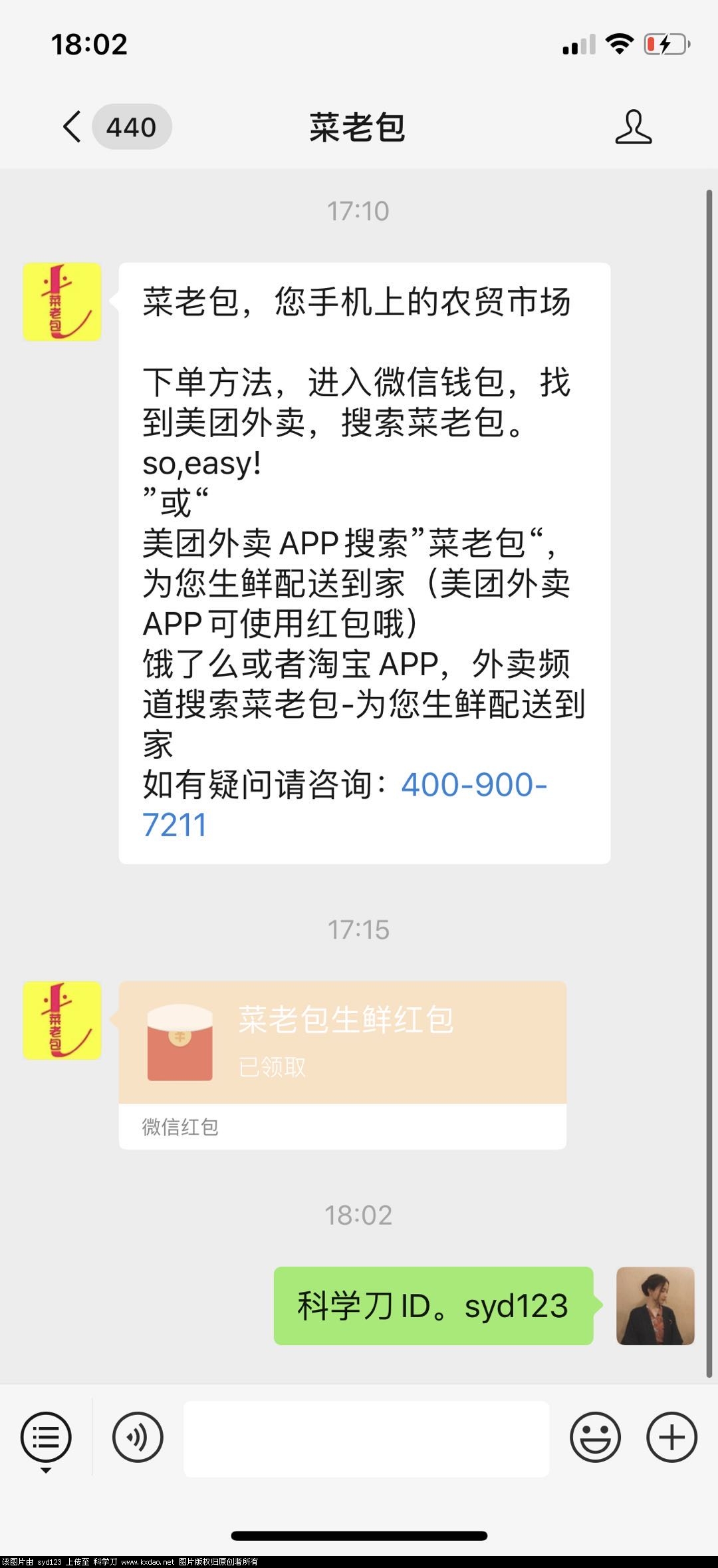Tap 菜老包 avatar beside the welcome message

[62, 301]
